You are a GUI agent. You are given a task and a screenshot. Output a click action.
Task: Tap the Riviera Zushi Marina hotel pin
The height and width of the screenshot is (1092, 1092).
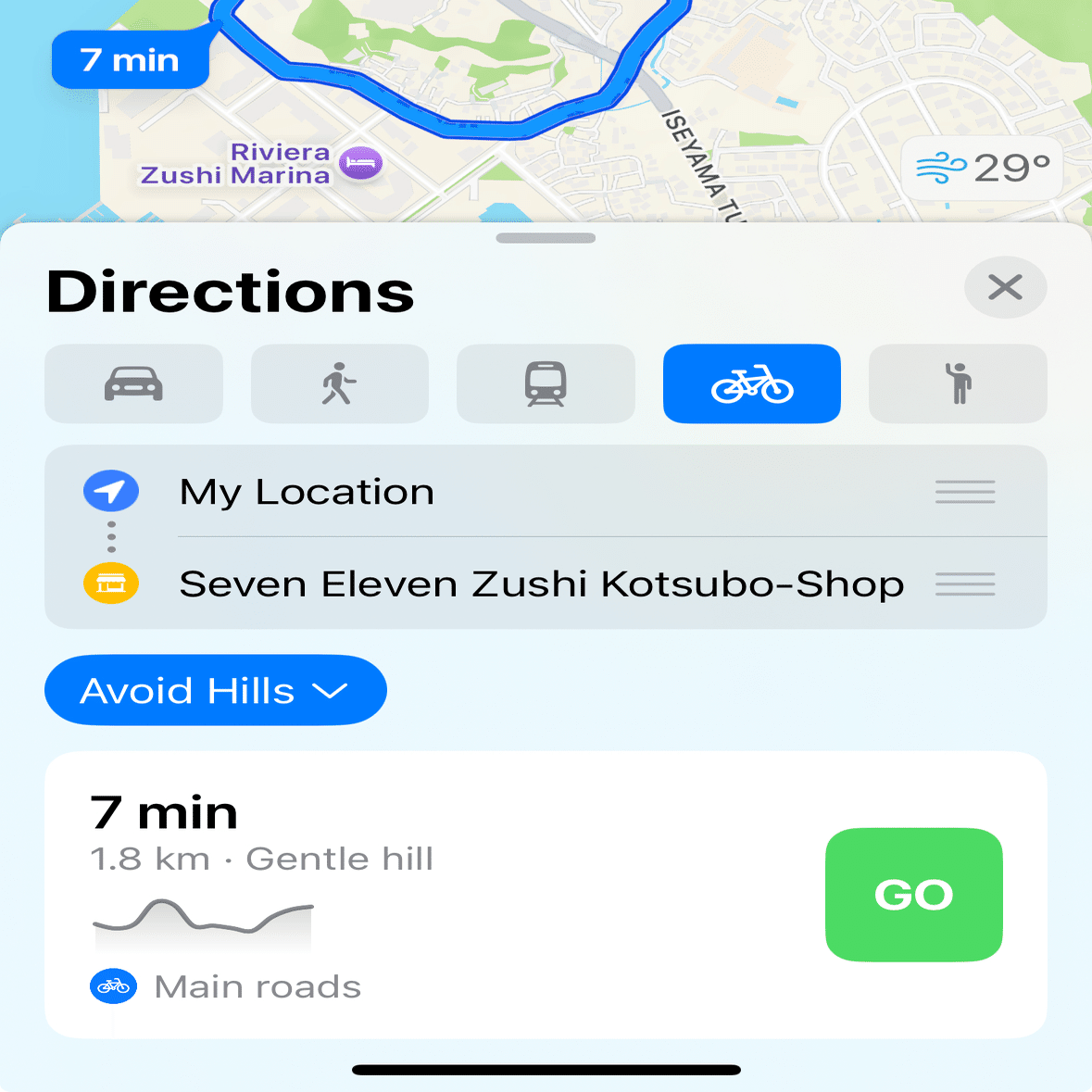[x=360, y=164]
